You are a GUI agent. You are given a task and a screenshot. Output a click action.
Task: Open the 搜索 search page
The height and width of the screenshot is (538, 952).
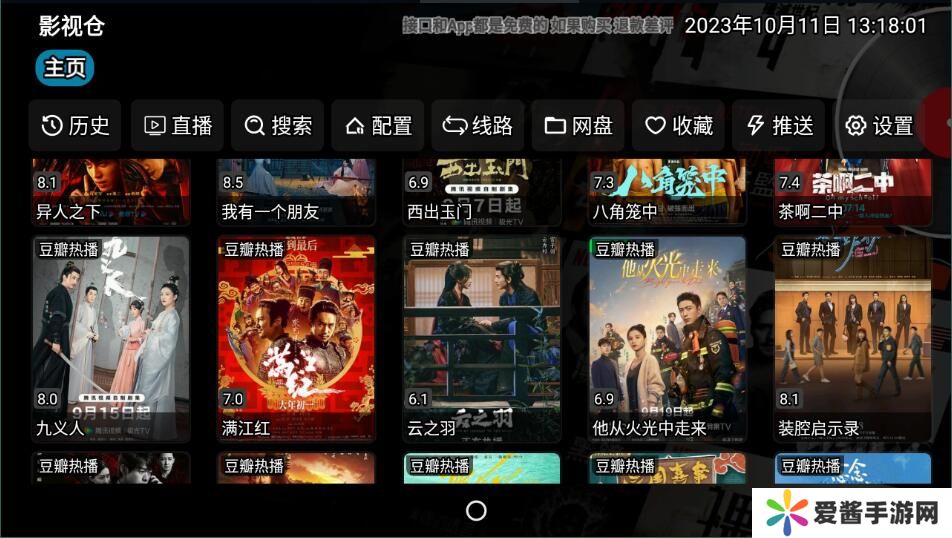(x=278, y=125)
